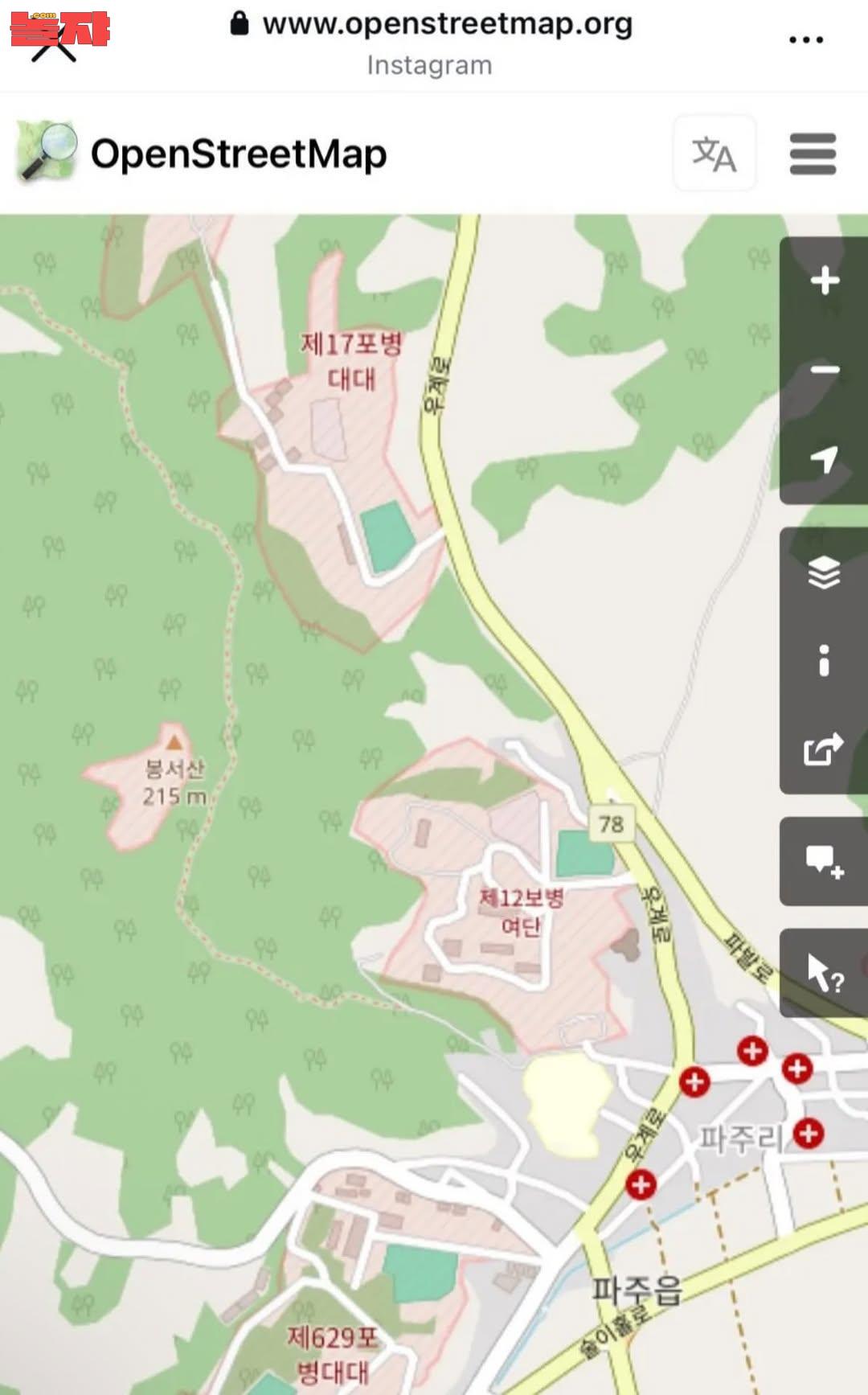This screenshot has height=1395, width=868.
Task: Open the map key info panel
Action: point(824,661)
